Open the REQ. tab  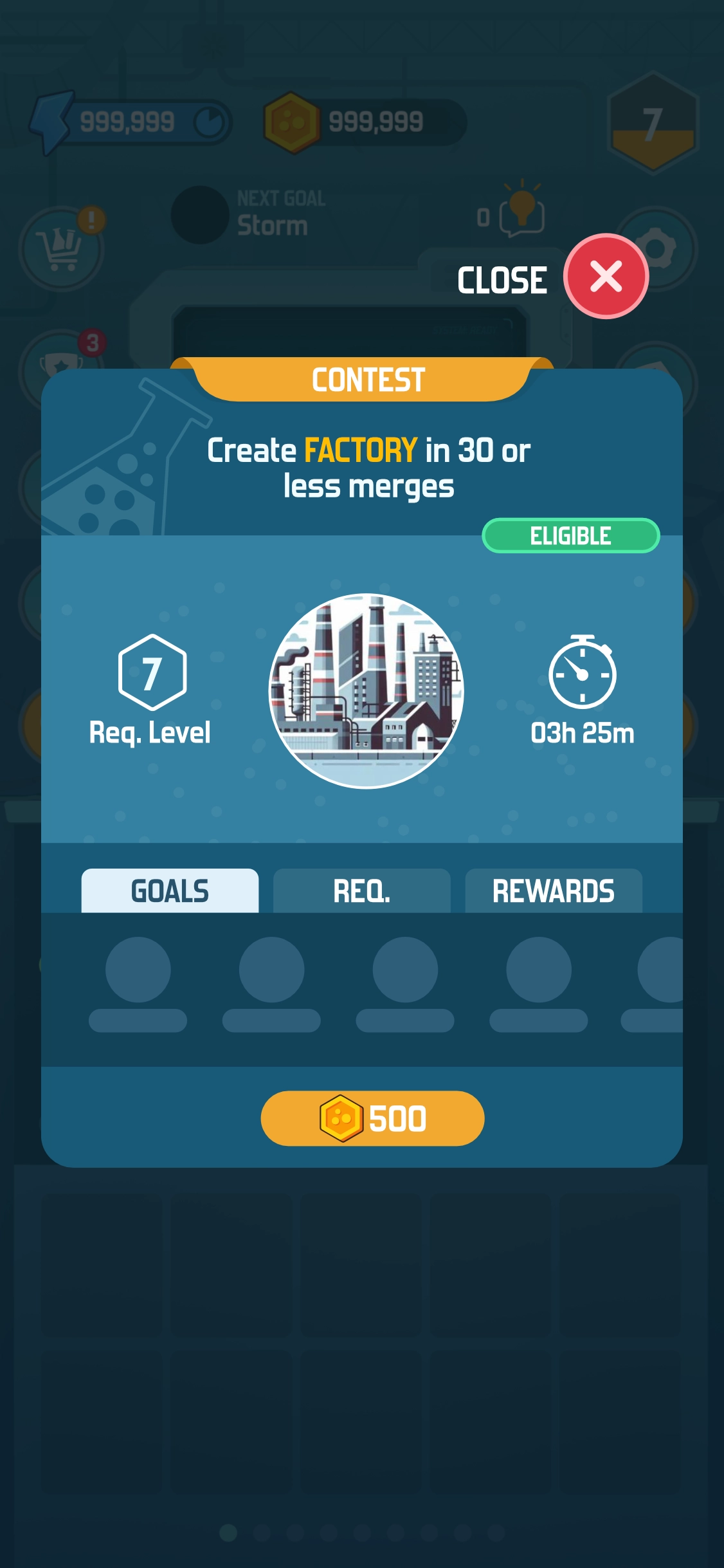pos(362,891)
